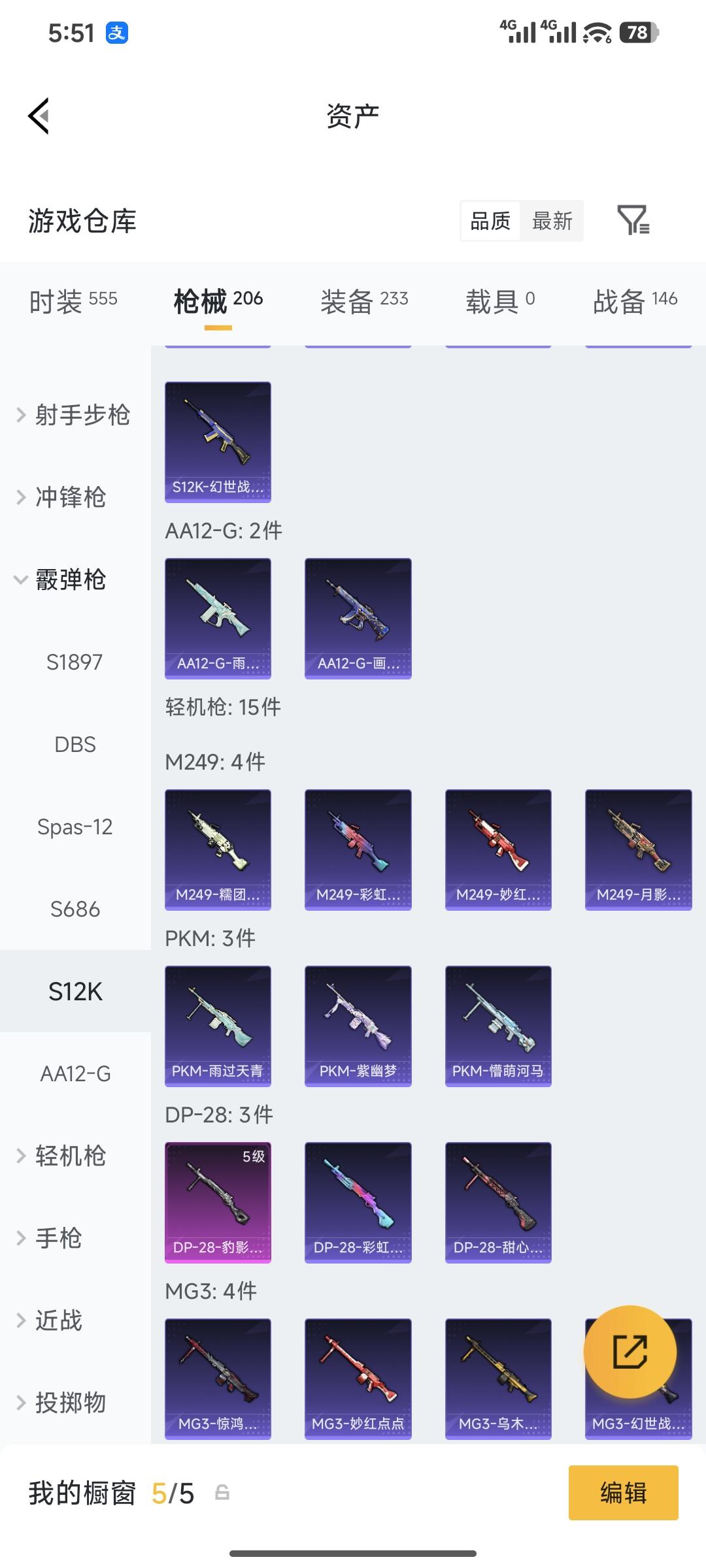Select the PKM-懵萌河马 weapon skin
This screenshot has width=706, height=1568.
tap(497, 1025)
